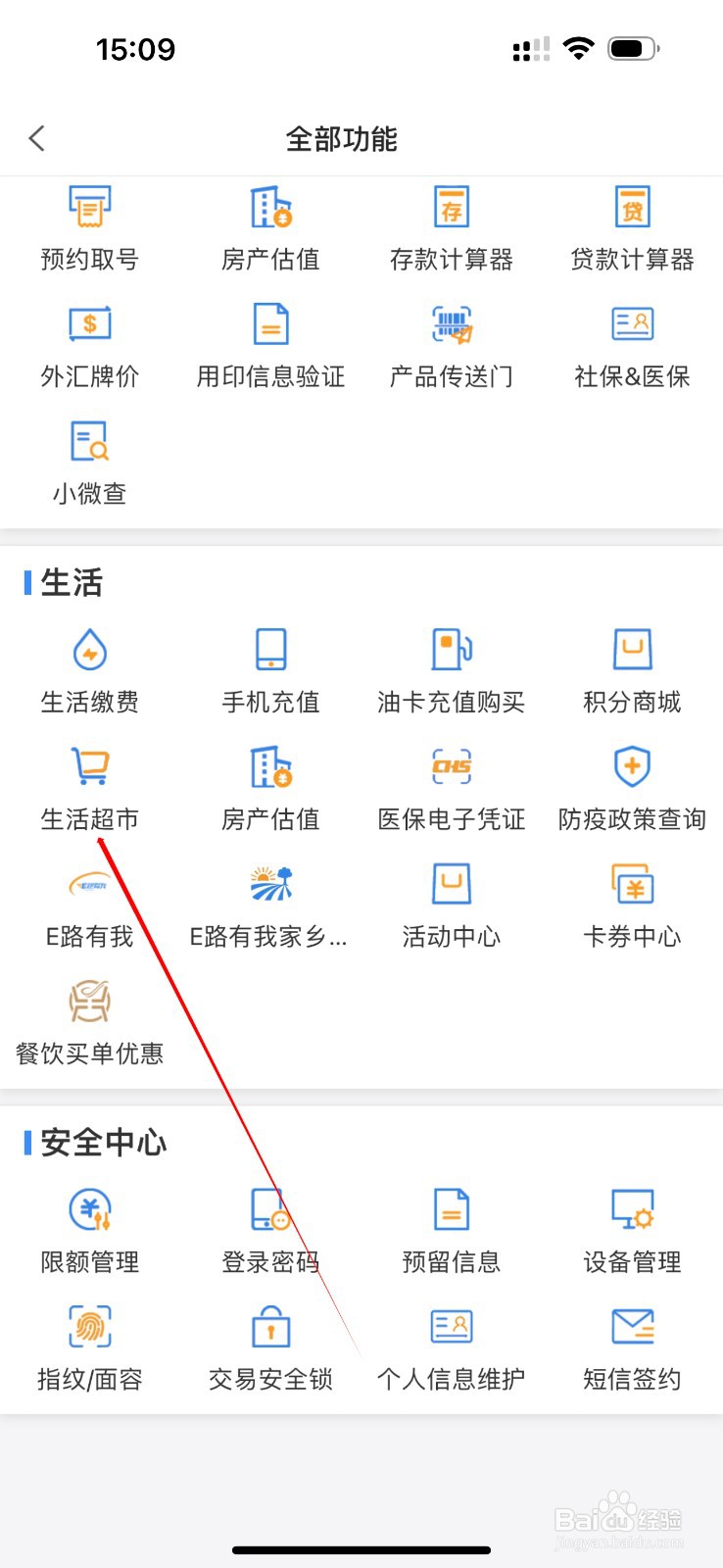Image resolution: width=723 pixels, height=1568 pixels.
Task: Open 小微查 lookup tool
Action: pos(90,461)
